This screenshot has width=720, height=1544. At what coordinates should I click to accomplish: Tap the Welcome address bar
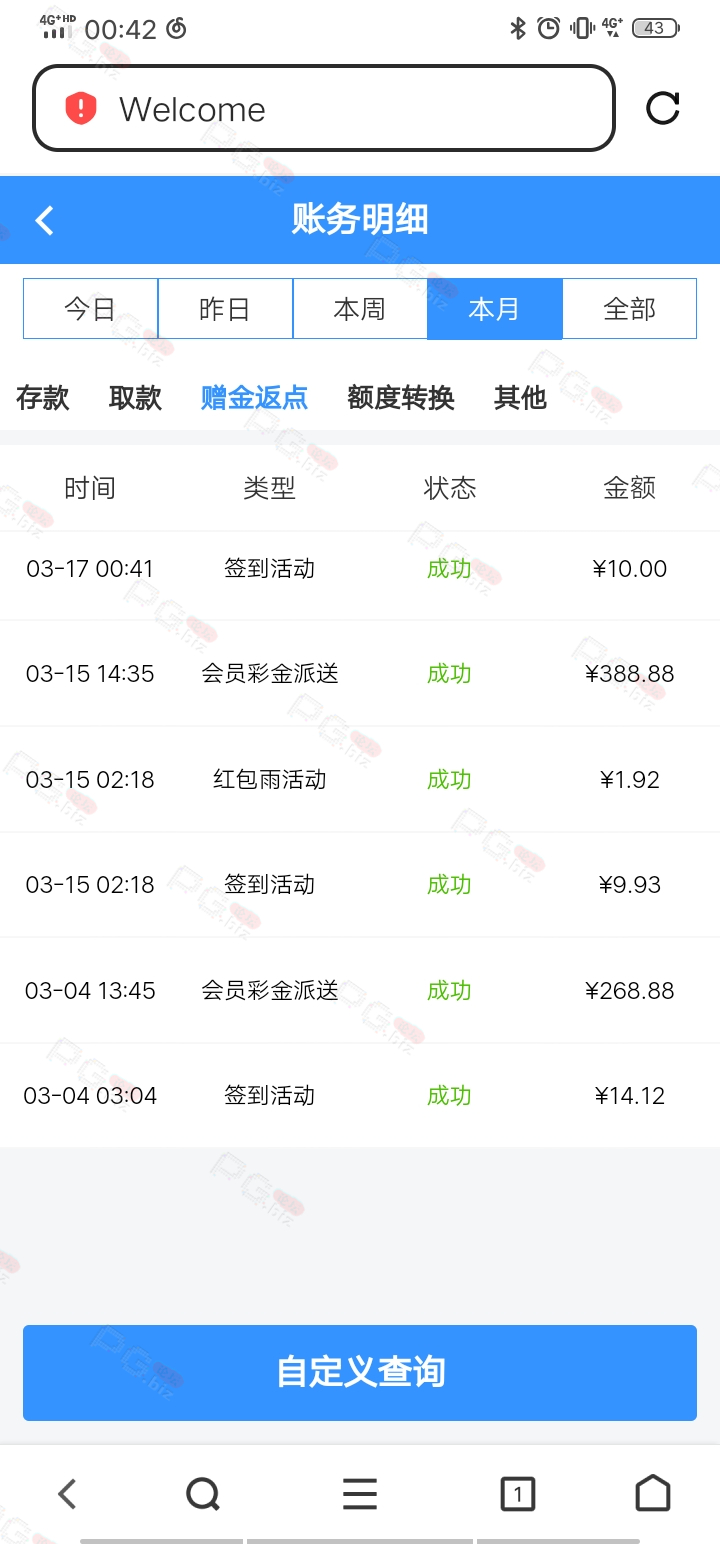click(324, 108)
